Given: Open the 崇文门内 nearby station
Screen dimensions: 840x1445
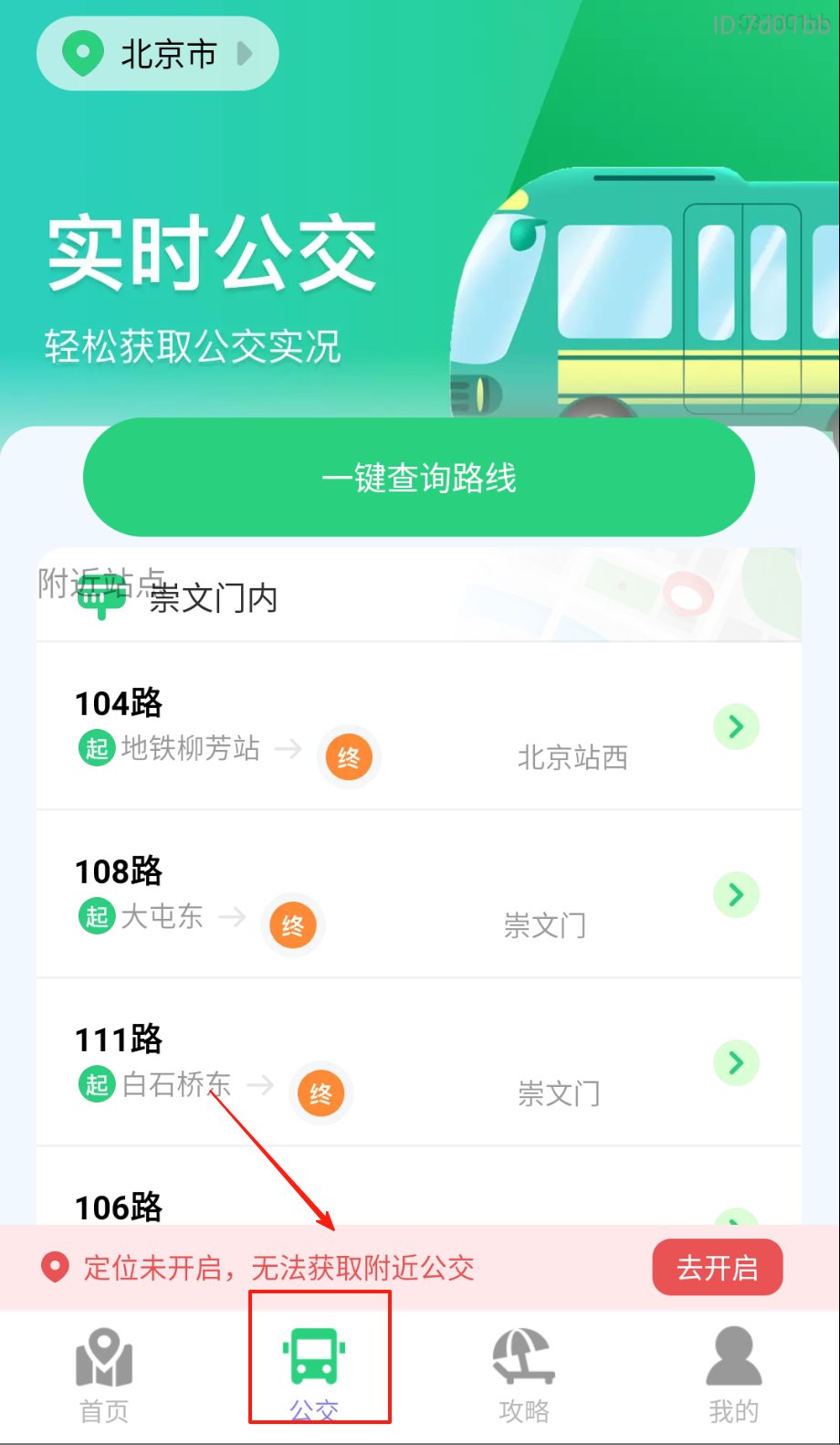Looking at the screenshot, I should [214, 598].
